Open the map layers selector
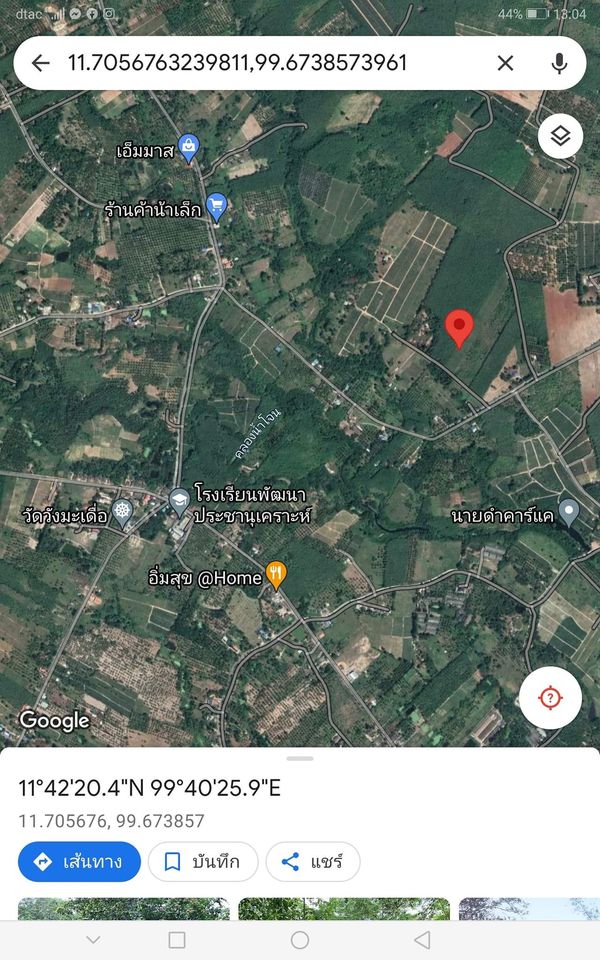600x960 pixels. click(560, 136)
